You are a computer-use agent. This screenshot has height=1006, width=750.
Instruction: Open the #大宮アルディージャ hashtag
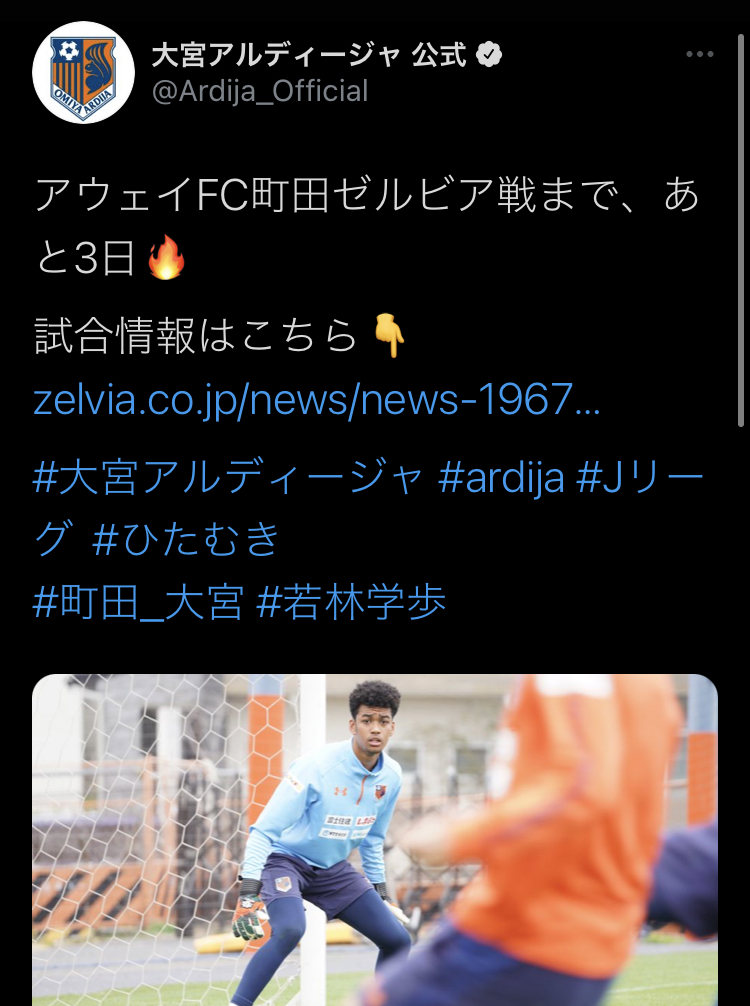228,479
